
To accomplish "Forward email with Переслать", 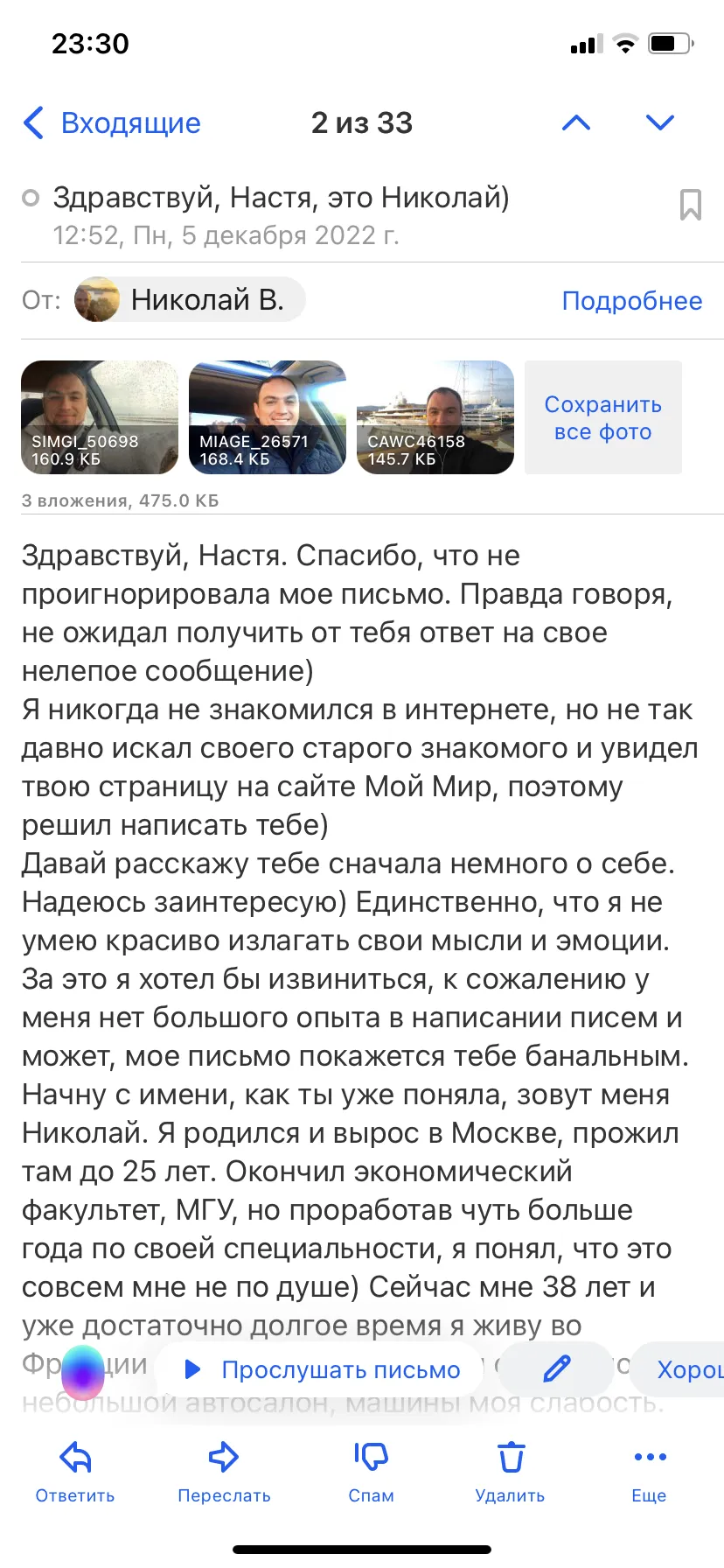I will point(224,1472).
